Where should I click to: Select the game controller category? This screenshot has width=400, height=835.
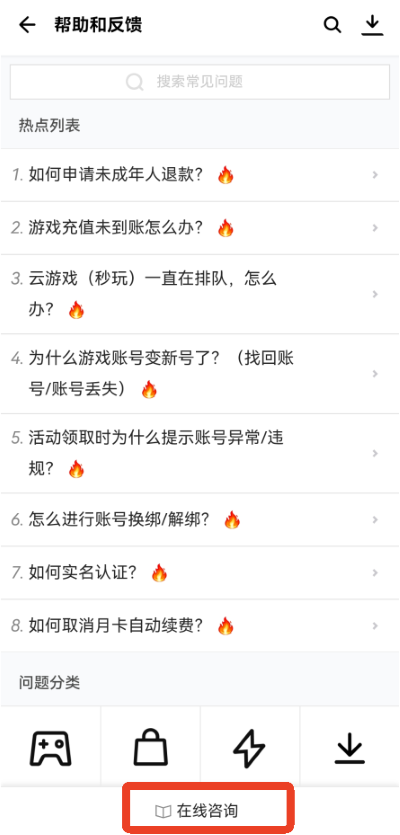(50, 747)
